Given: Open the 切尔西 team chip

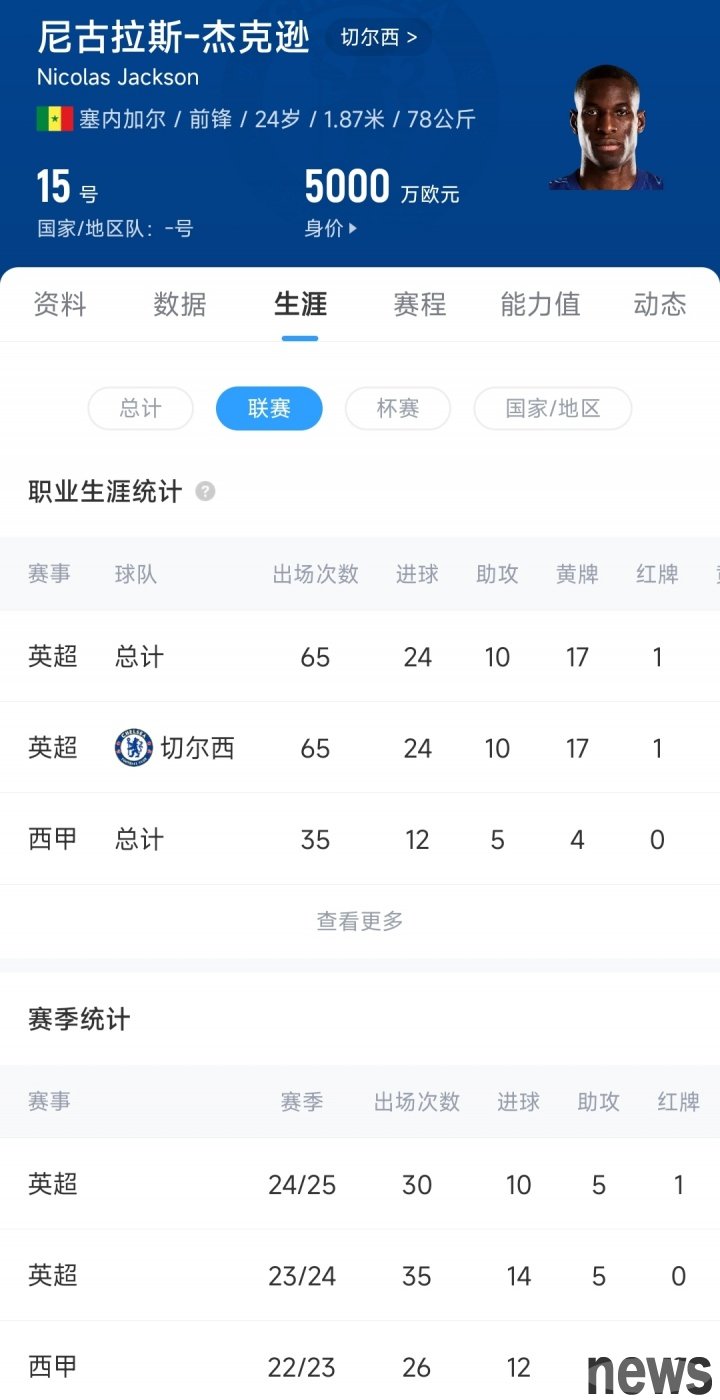Looking at the screenshot, I should [x=379, y=38].
